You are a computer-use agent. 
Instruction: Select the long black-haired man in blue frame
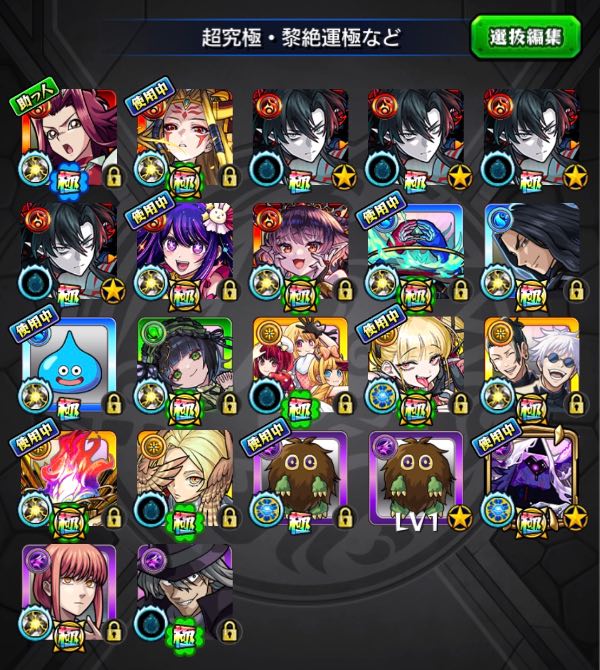point(530,250)
